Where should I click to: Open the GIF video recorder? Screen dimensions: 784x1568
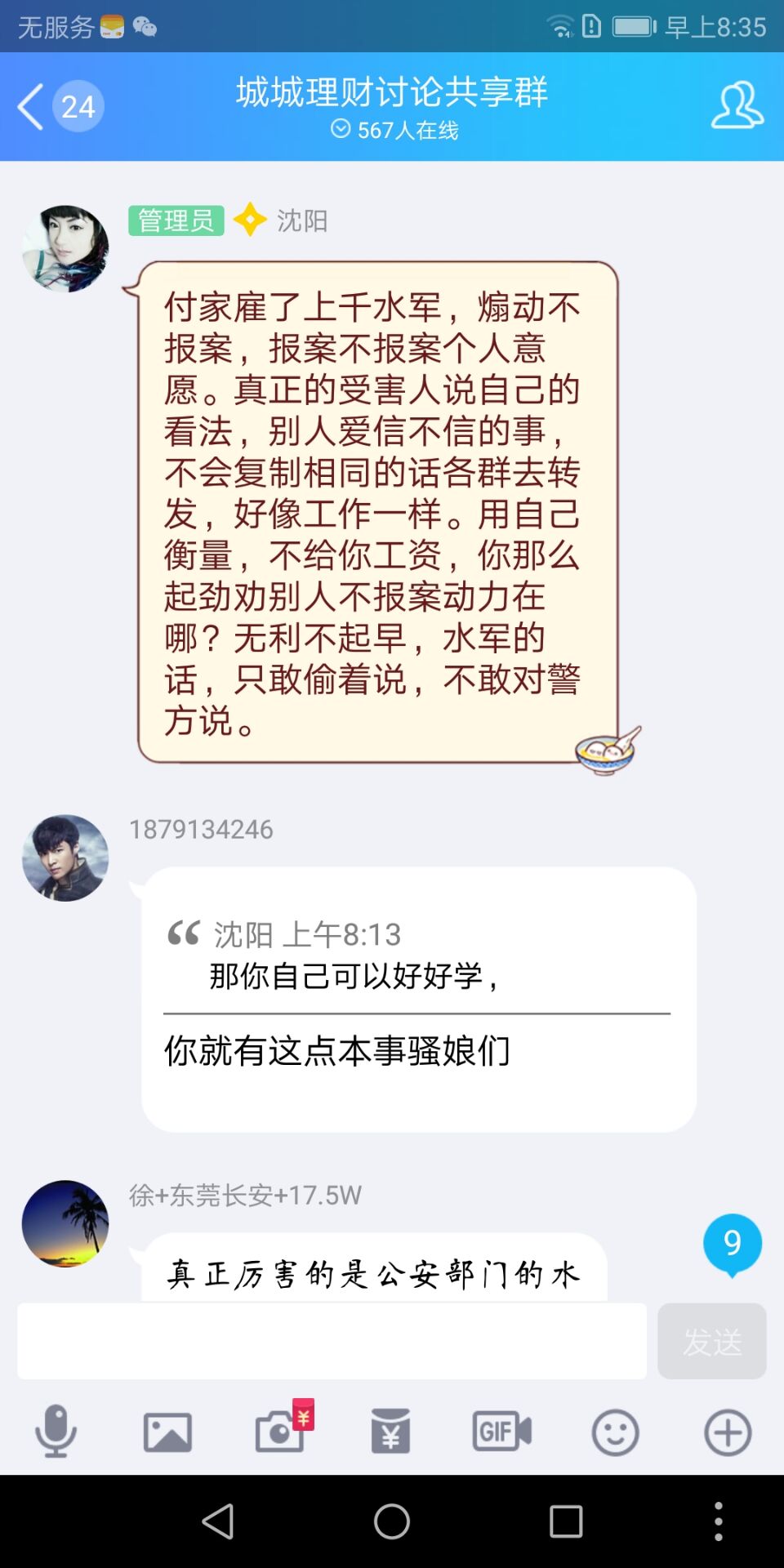point(502,1432)
